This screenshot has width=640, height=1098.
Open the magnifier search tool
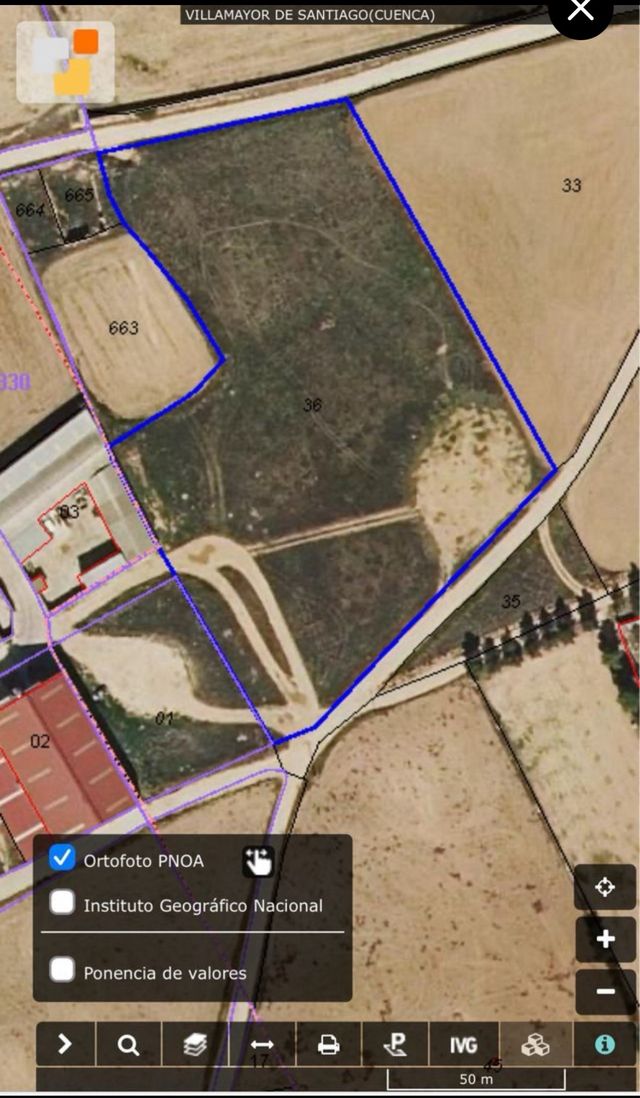pos(128,1044)
